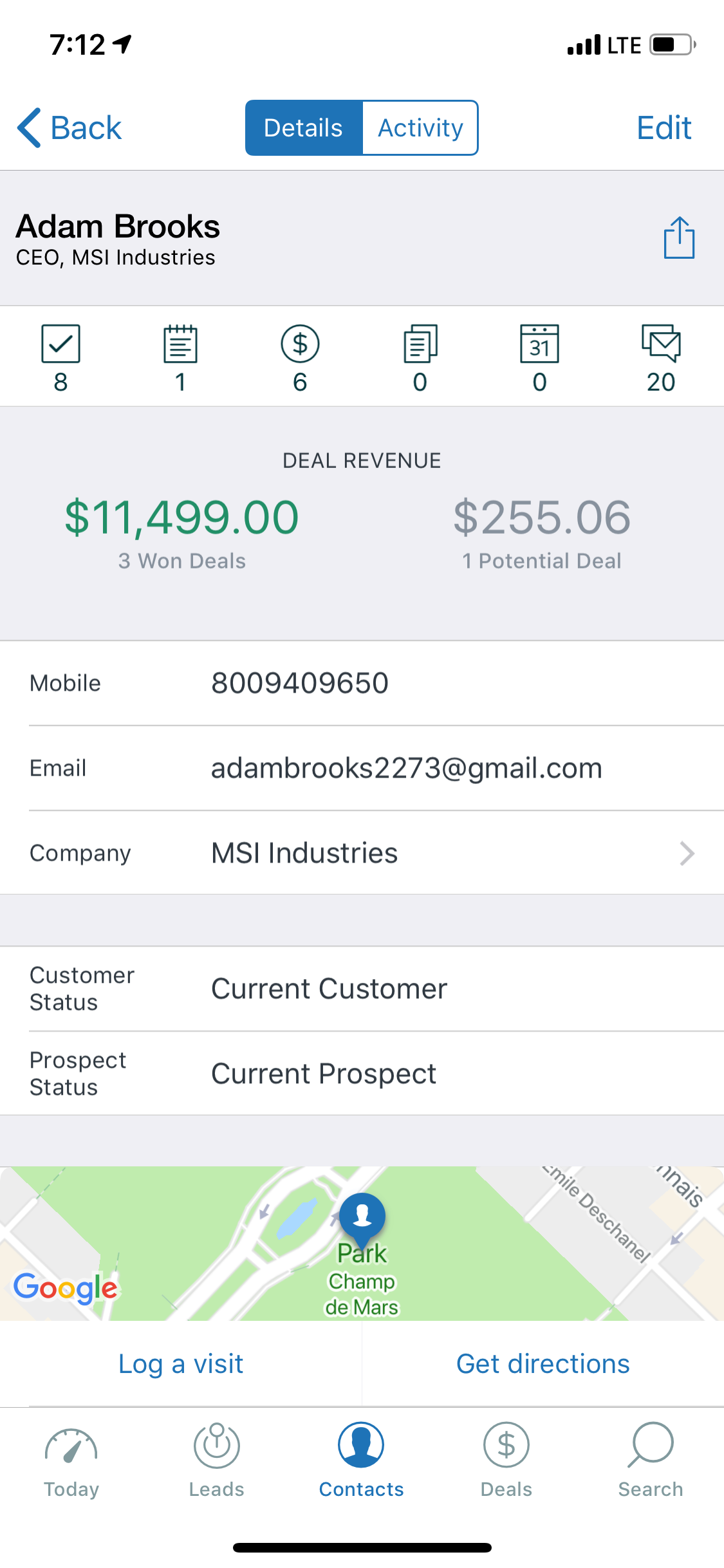This screenshot has height=1568, width=724.
Task: Switch to the Activity tab
Action: [420, 127]
